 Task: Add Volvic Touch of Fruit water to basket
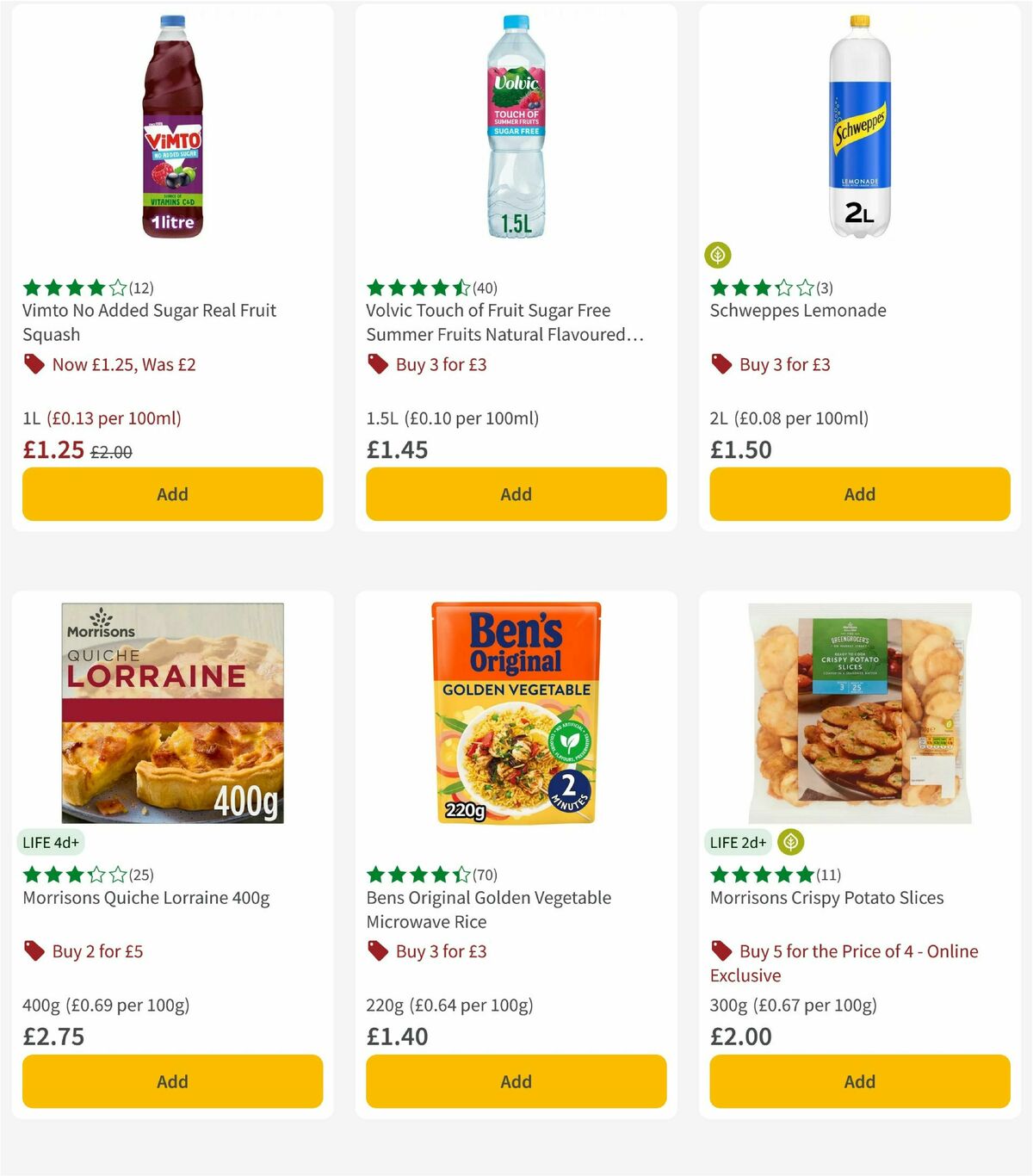click(x=515, y=494)
